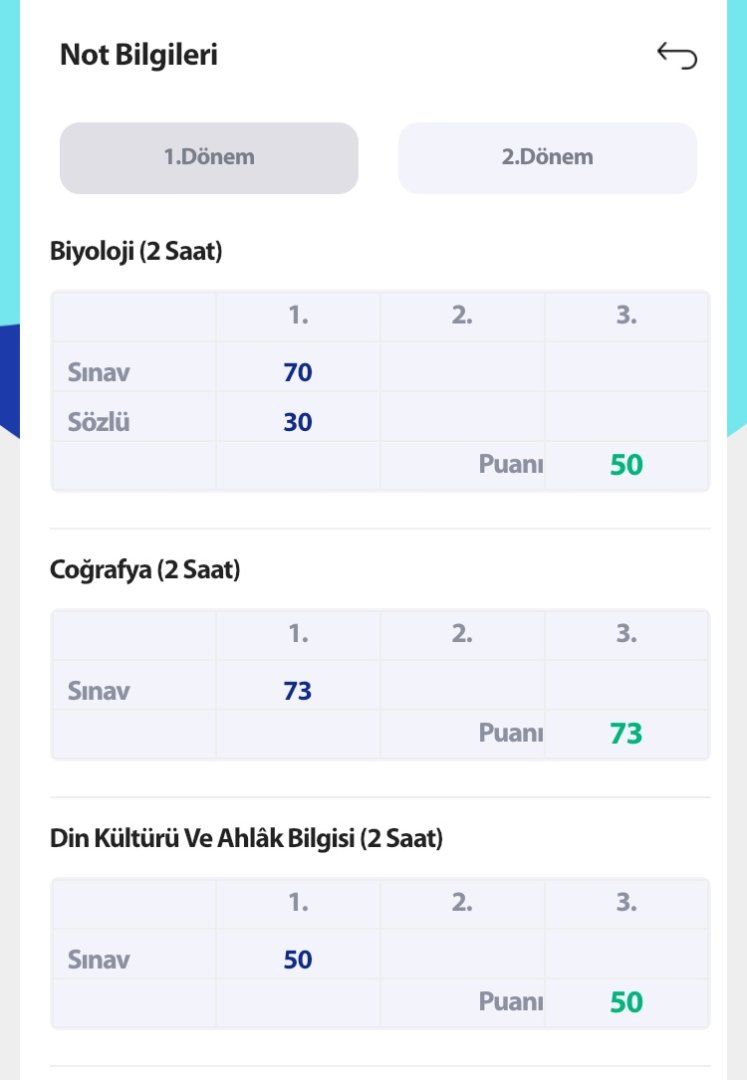Switch to the 2.Dönem tab
Screen dimensions: 747x1080
[547, 158]
